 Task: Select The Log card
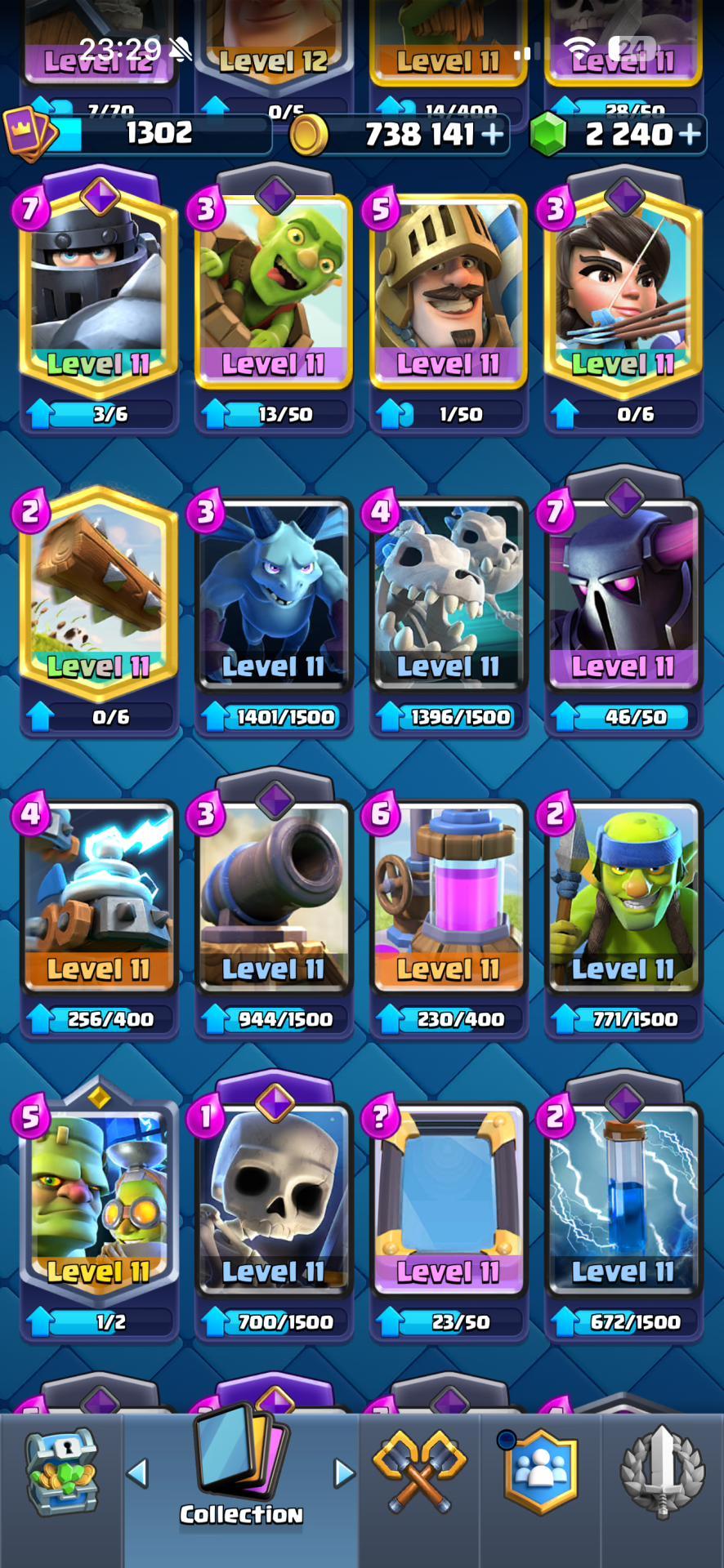[99, 611]
